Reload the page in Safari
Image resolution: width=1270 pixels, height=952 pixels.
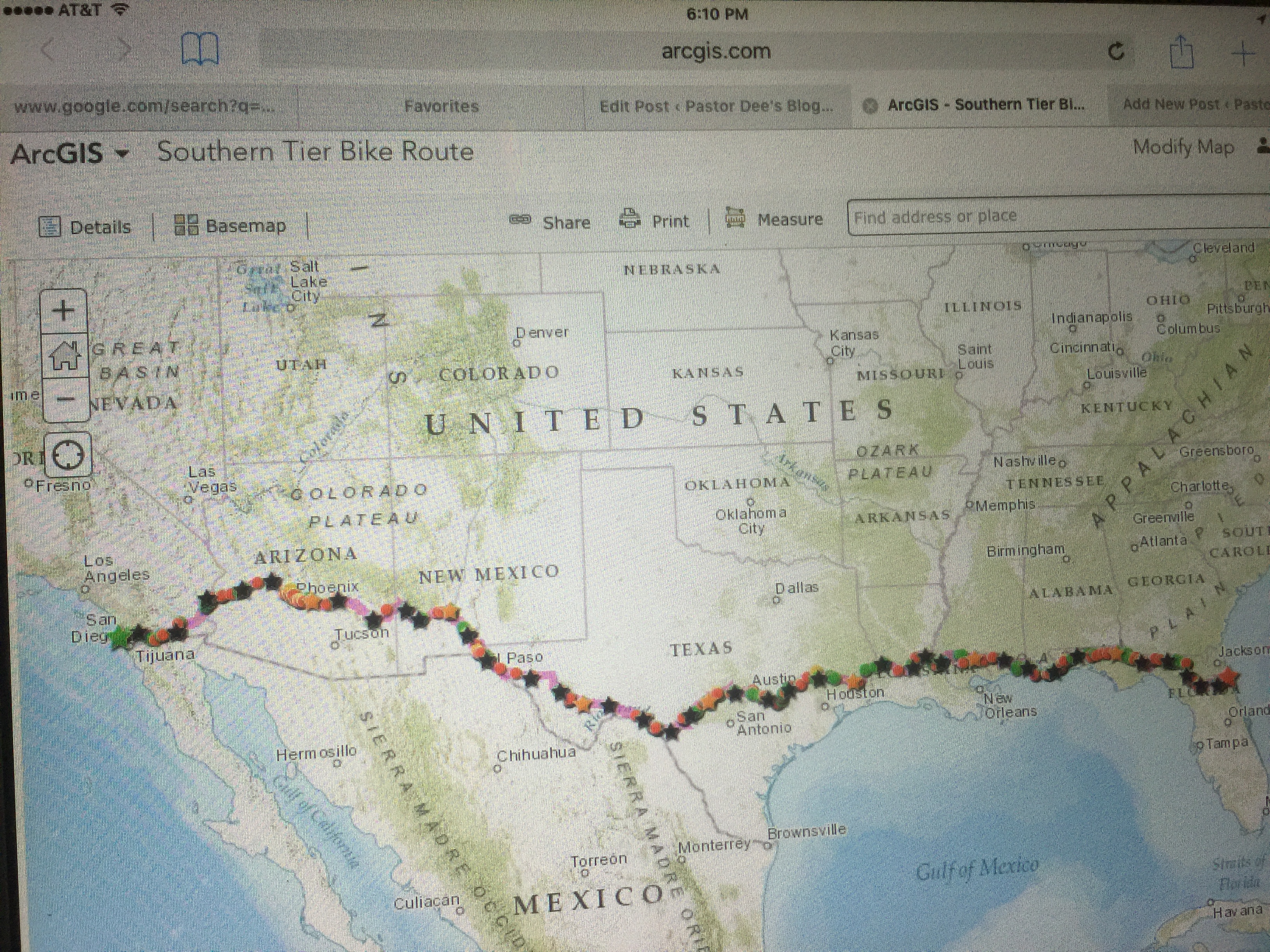[x=1116, y=52]
